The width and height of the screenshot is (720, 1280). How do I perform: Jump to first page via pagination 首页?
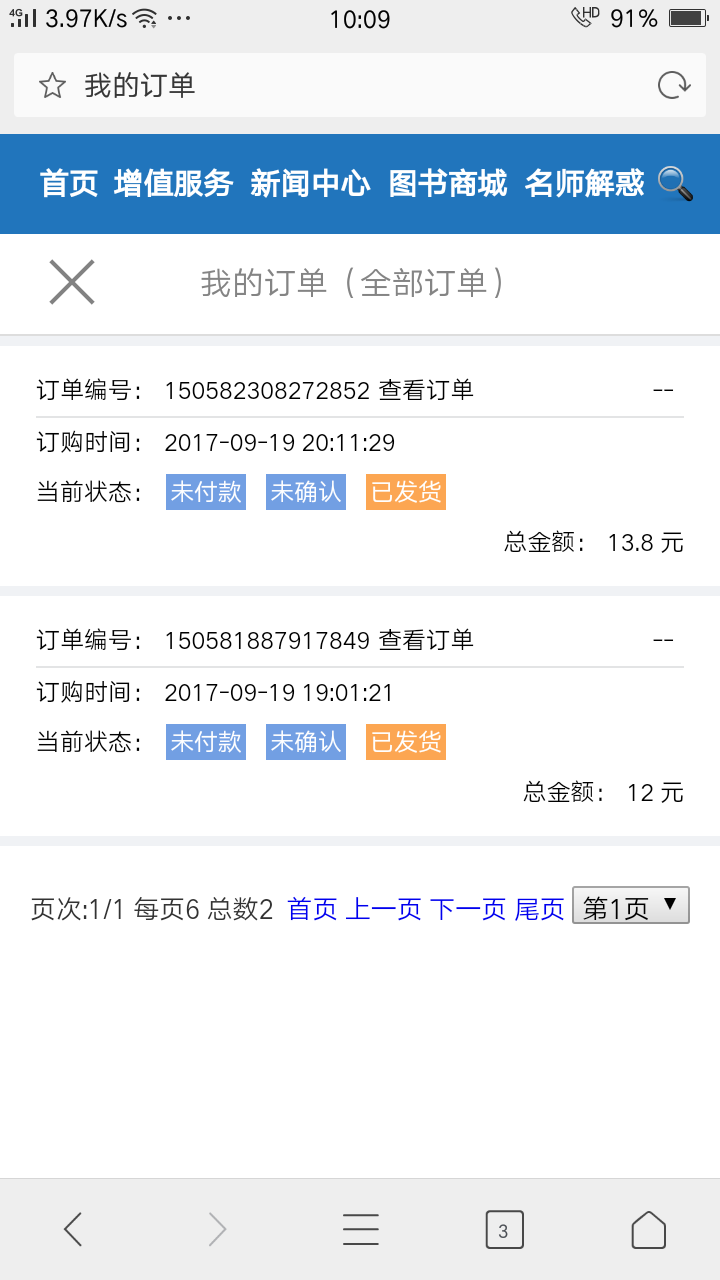312,909
